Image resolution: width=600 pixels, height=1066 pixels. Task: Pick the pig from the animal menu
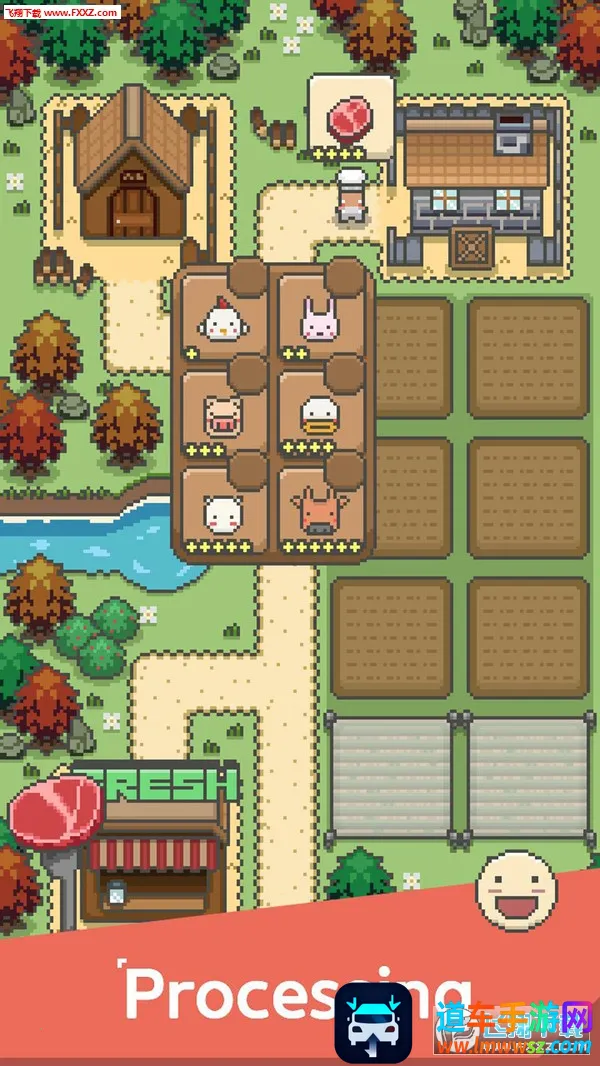coord(221,414)
